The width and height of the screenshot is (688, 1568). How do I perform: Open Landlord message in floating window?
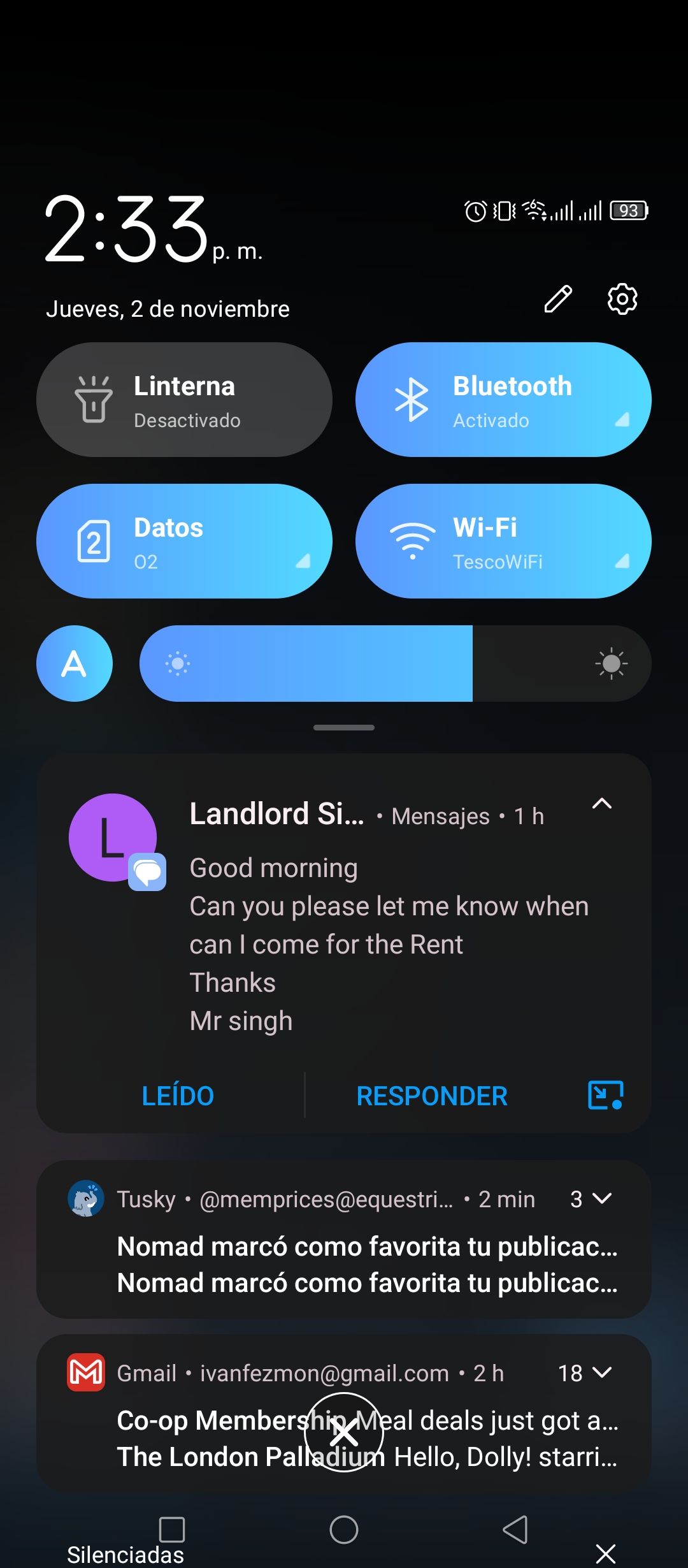point(605,1095)
